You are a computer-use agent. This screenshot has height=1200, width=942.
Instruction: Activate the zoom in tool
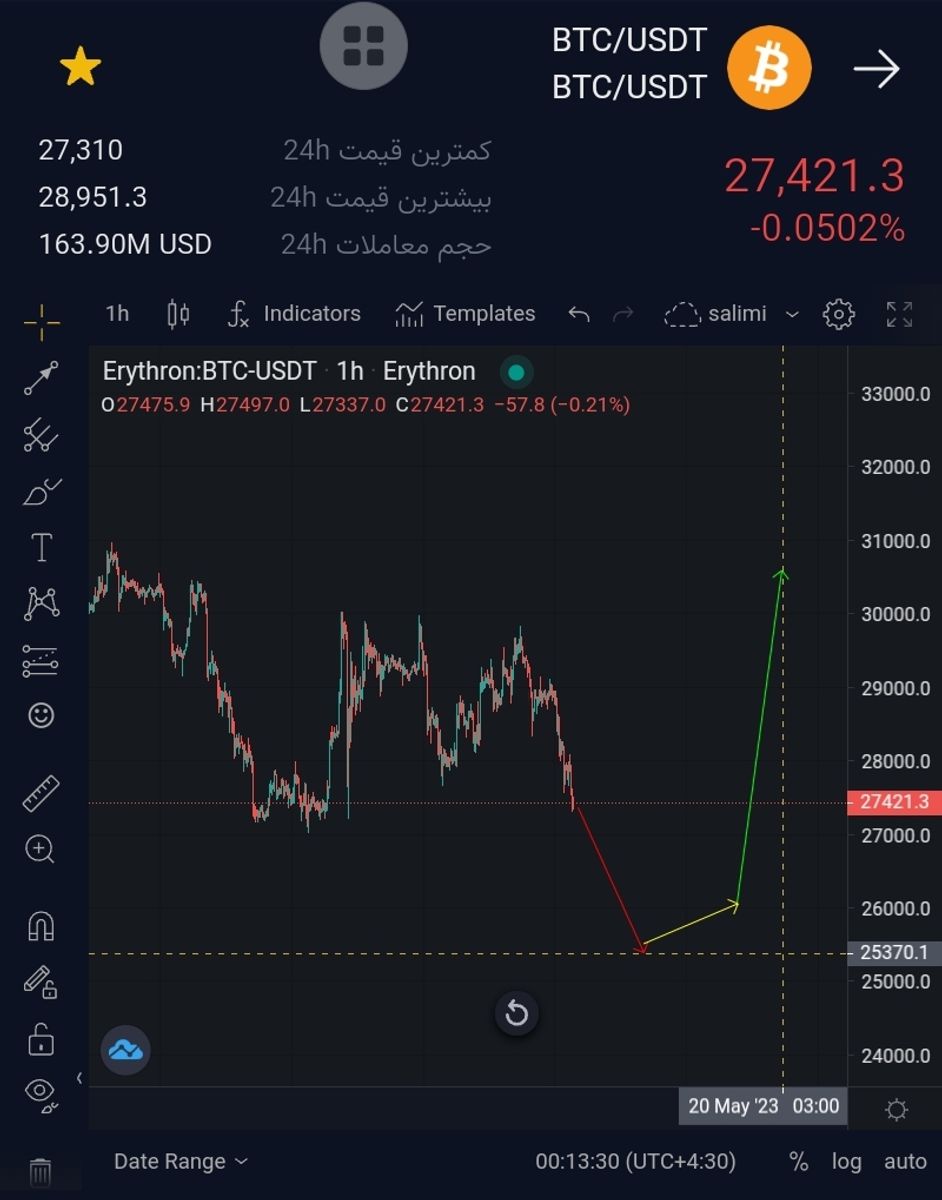click(41, 850)
